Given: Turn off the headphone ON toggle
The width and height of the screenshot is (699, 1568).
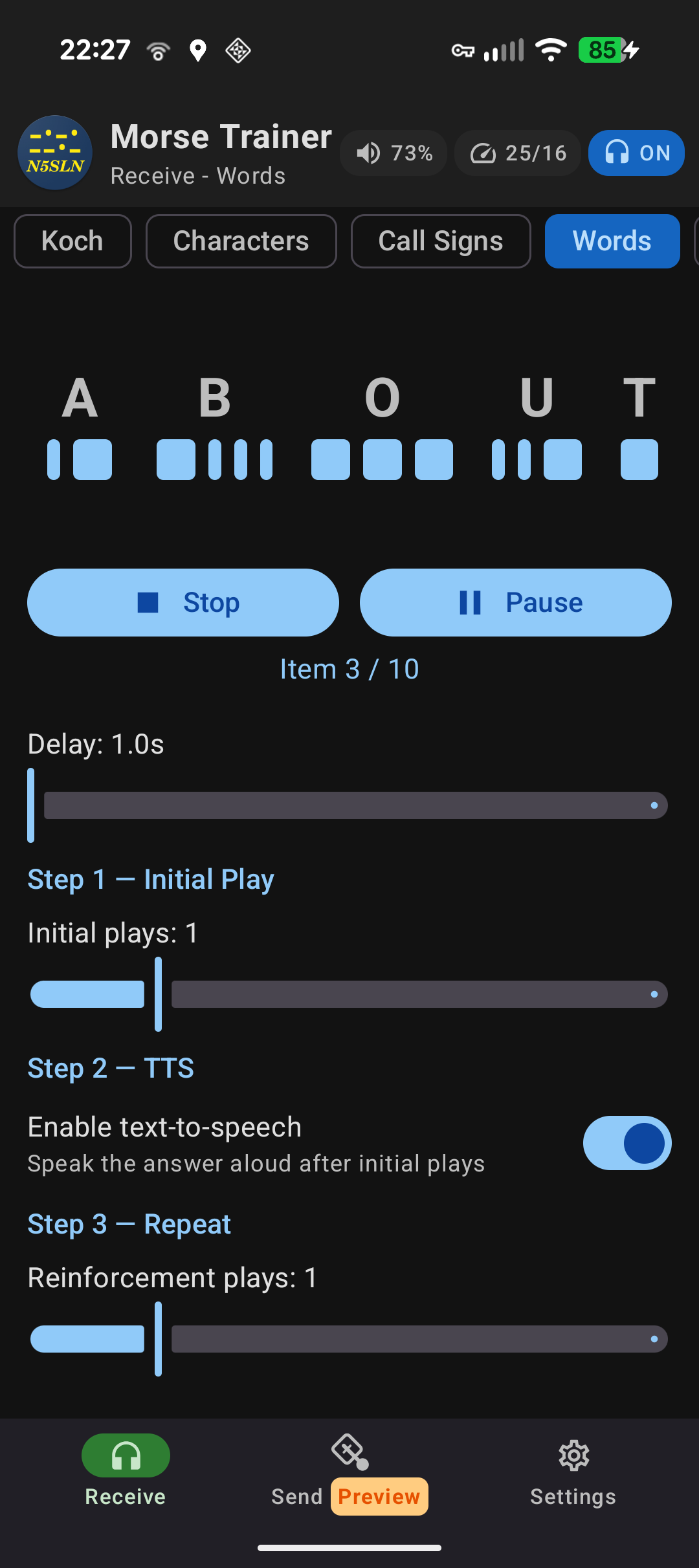Looking at the screenshot, I should point(636,153).
